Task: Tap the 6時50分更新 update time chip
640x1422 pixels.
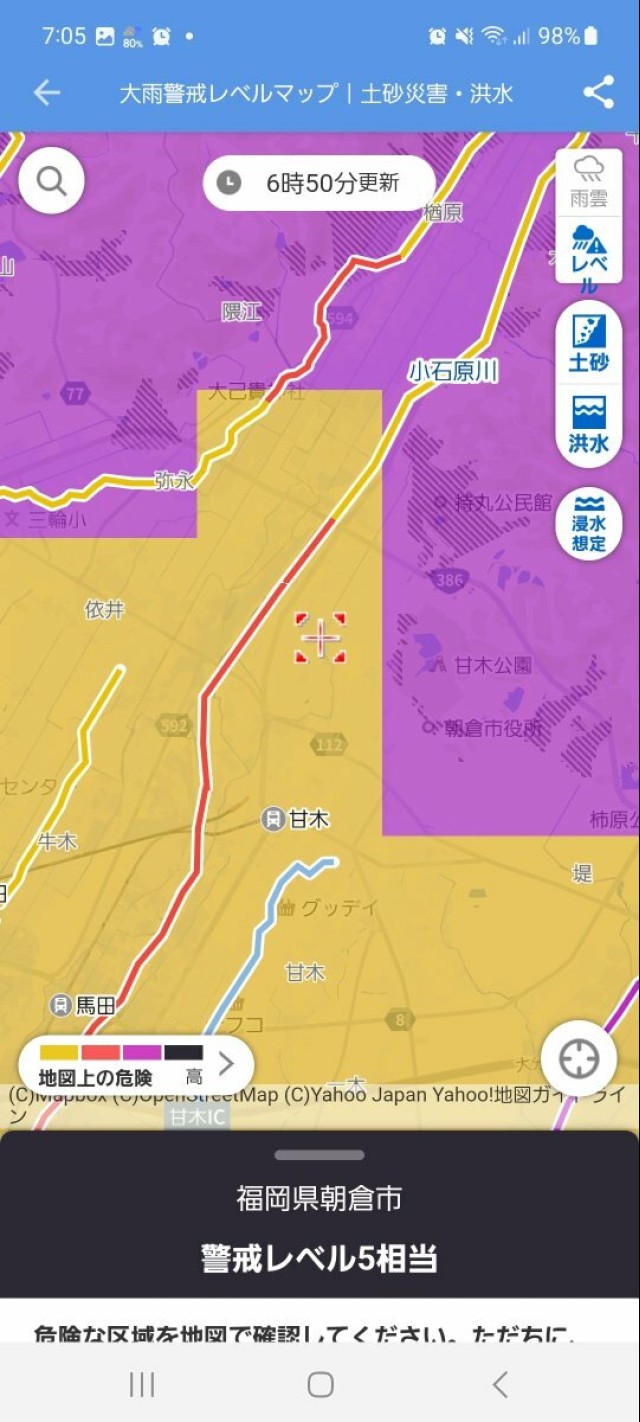Action: [x=318, y=183]
